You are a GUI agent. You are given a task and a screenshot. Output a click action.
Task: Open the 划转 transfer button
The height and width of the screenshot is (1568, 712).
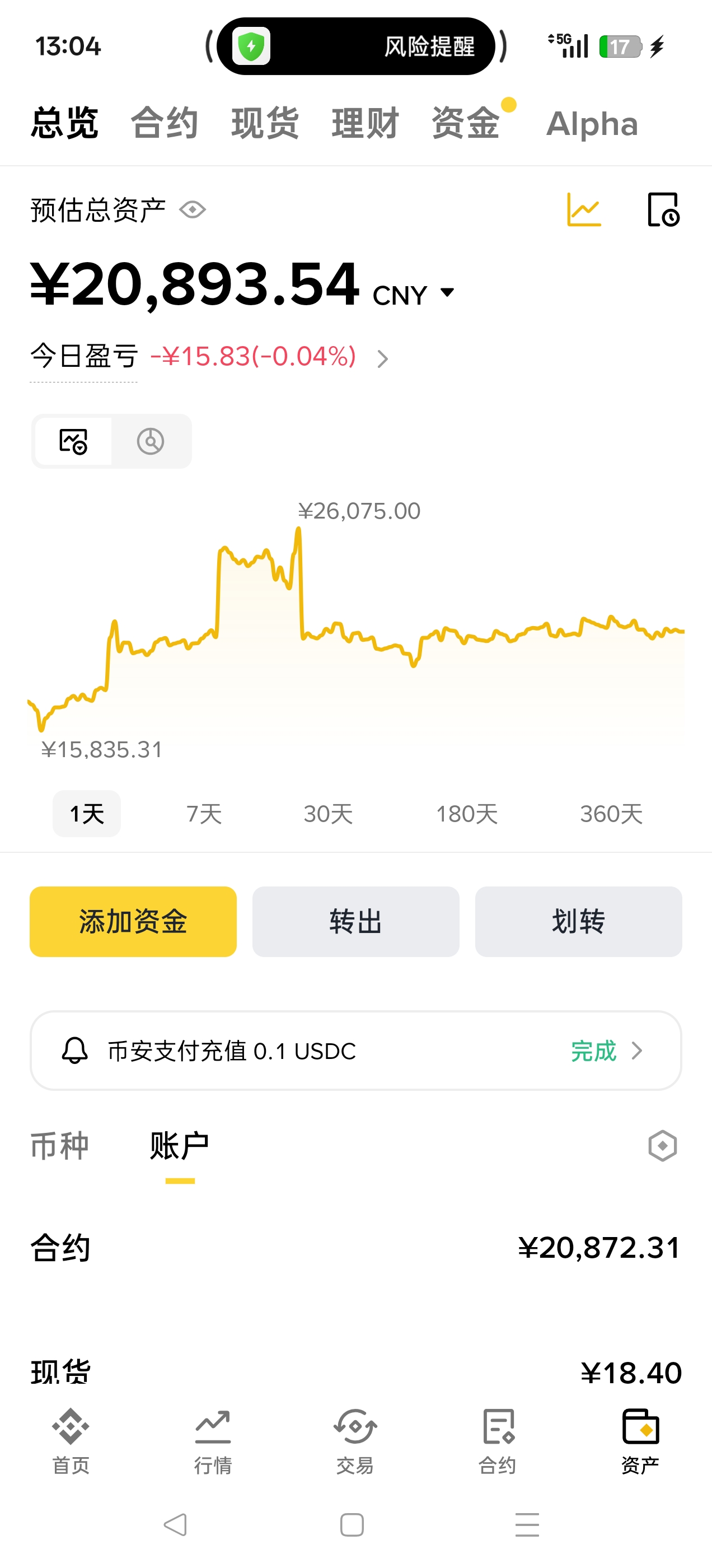click(578, 922)
